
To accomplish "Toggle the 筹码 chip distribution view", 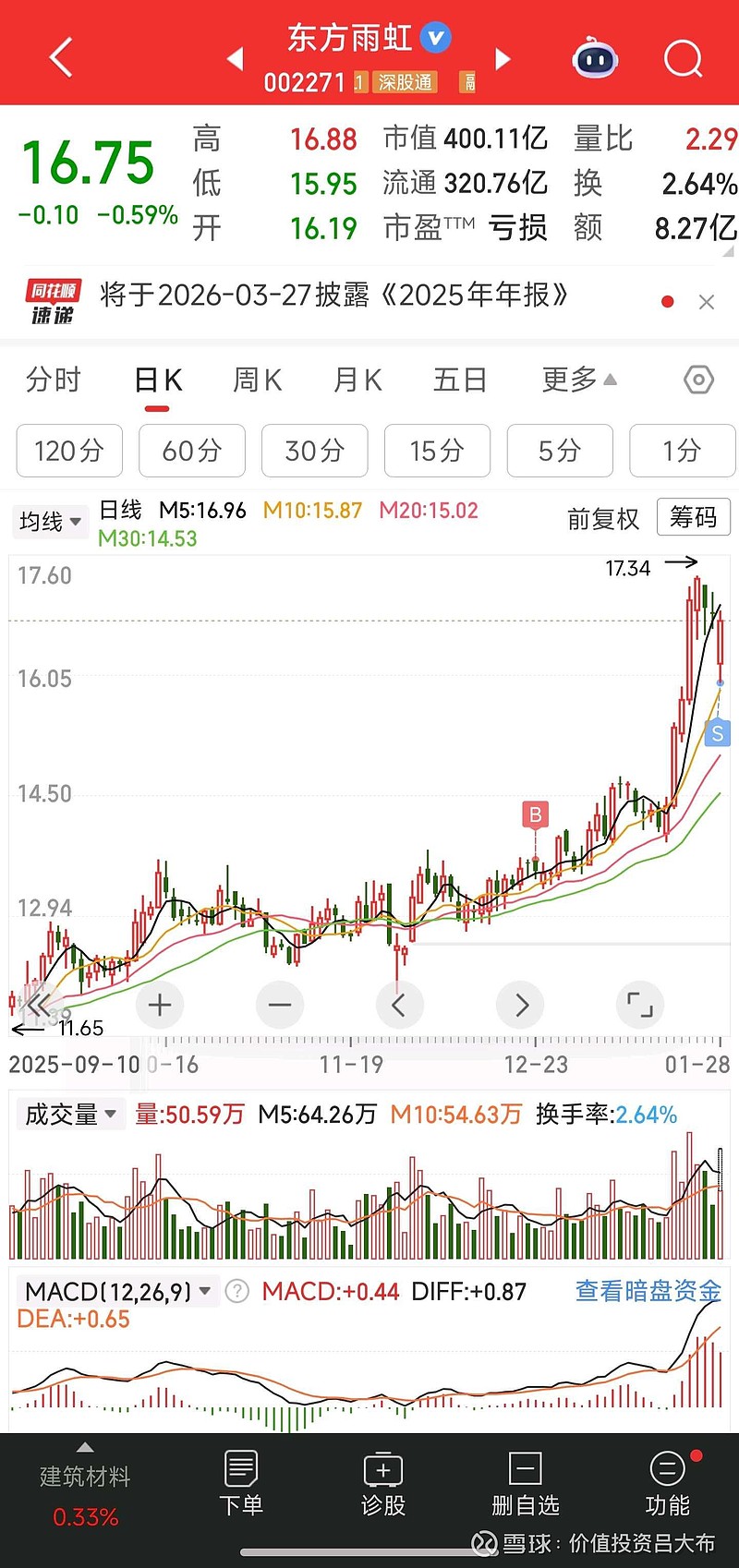I will tap(693, 517).
